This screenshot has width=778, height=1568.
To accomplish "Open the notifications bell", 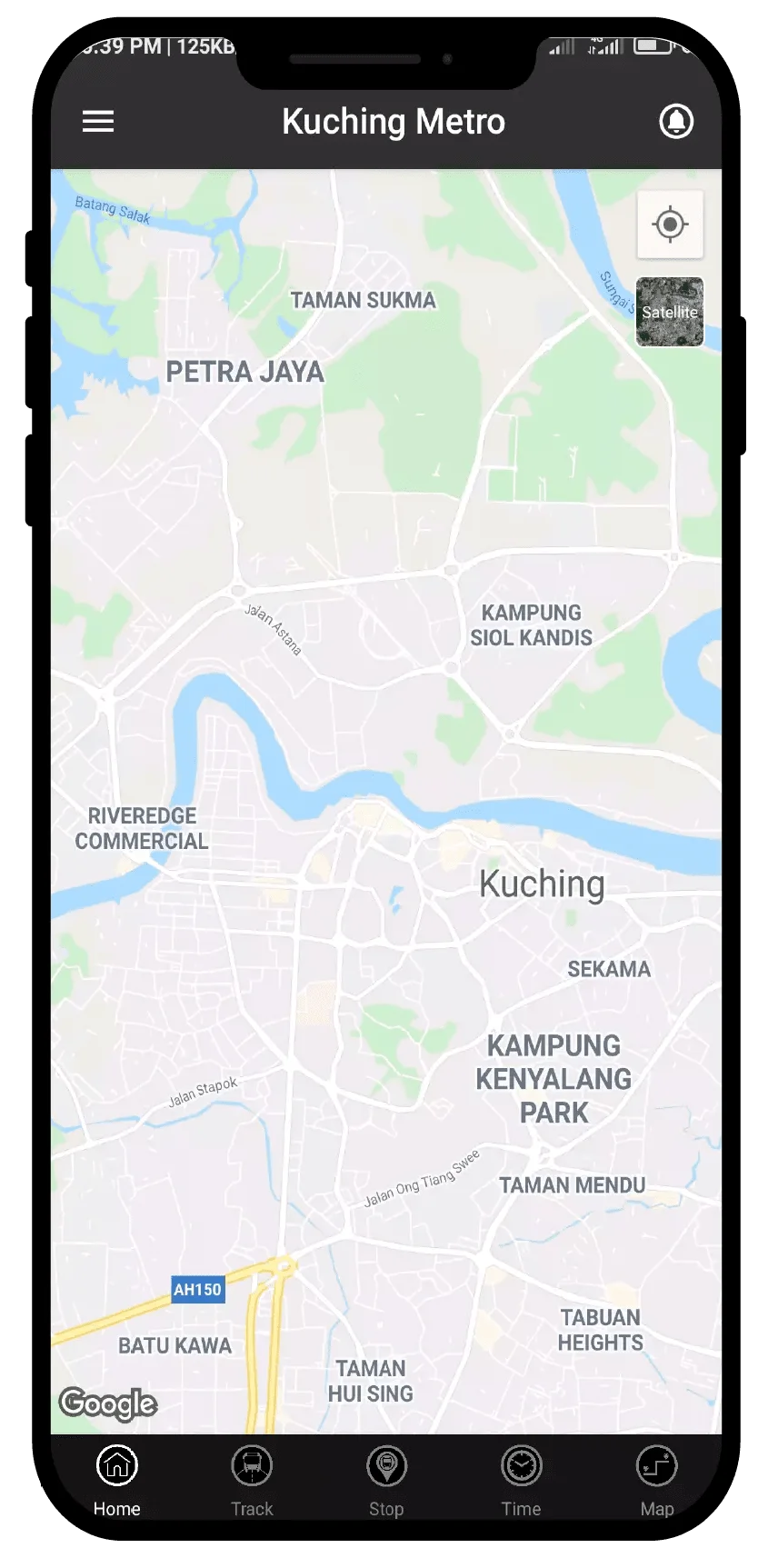I will point(675,122).
